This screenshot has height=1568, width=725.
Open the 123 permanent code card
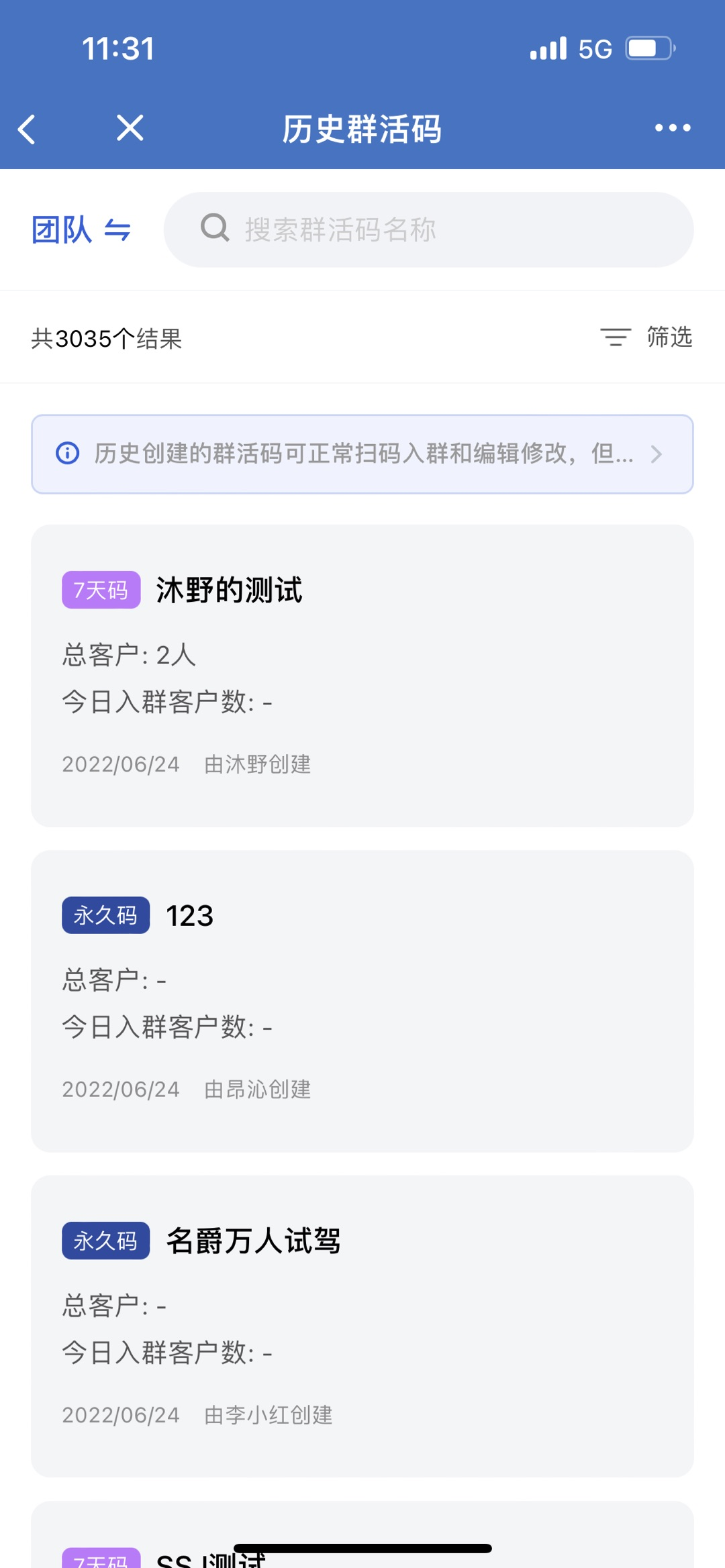[362, 1001]
